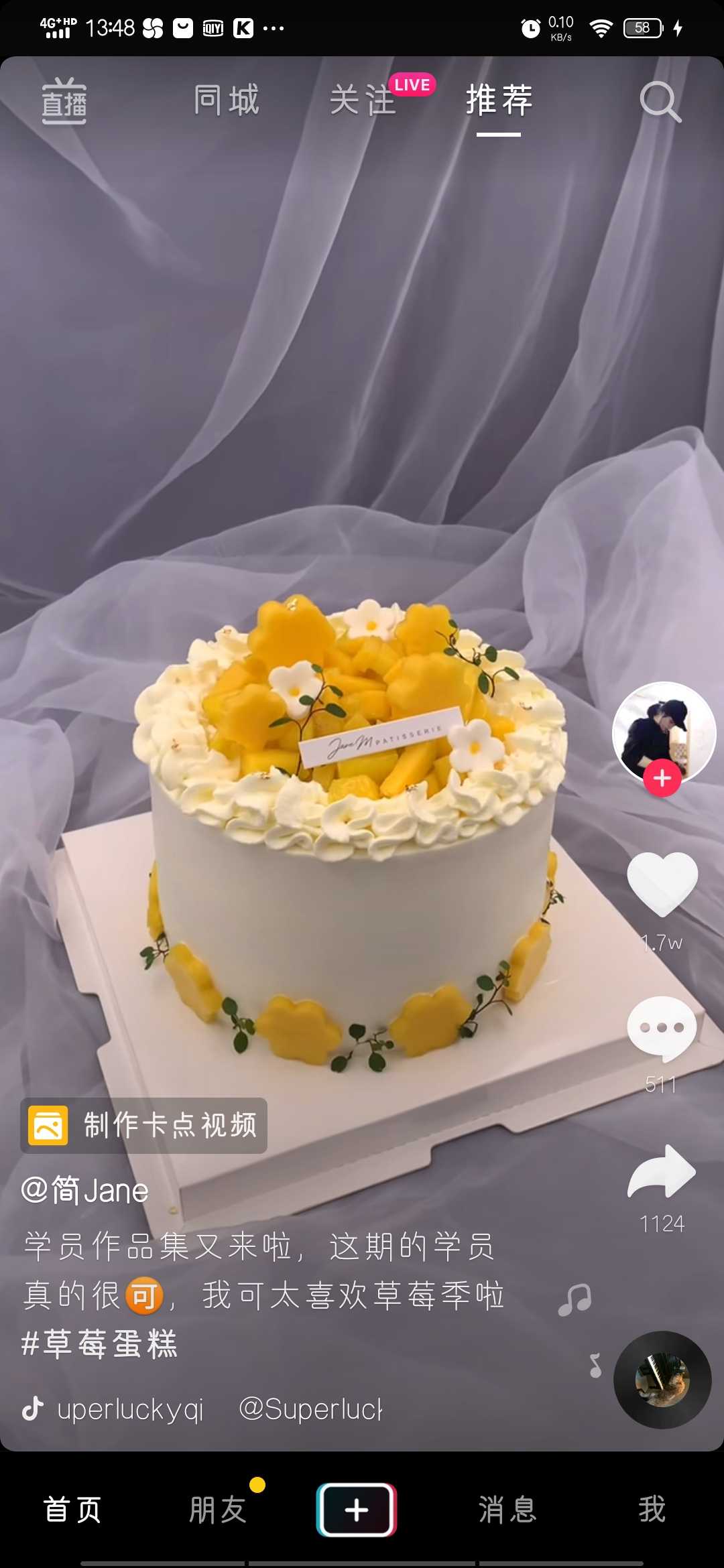Open the search magnifier
The height and width of the screenshot is (1568, 724).
[660, 102]
